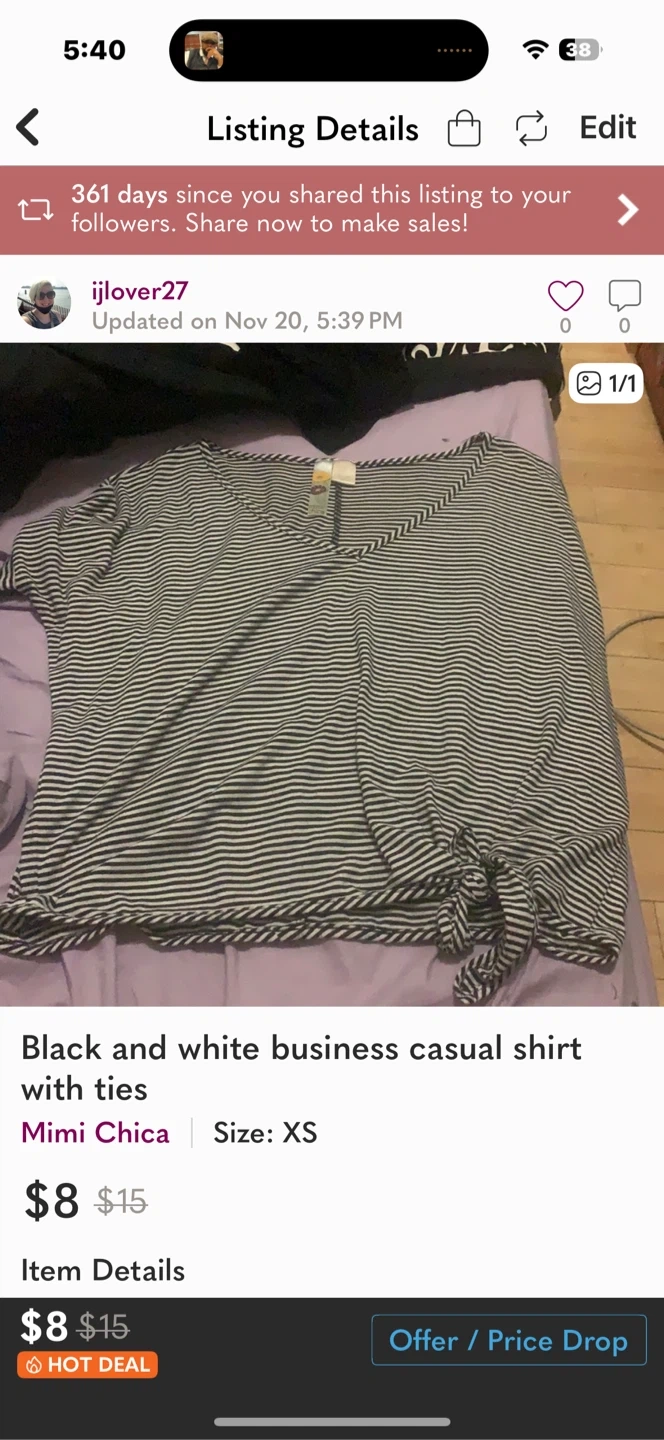Open the 361 days share reminder banner
The image size is (664, 1440).
click(x=332, y=209)
